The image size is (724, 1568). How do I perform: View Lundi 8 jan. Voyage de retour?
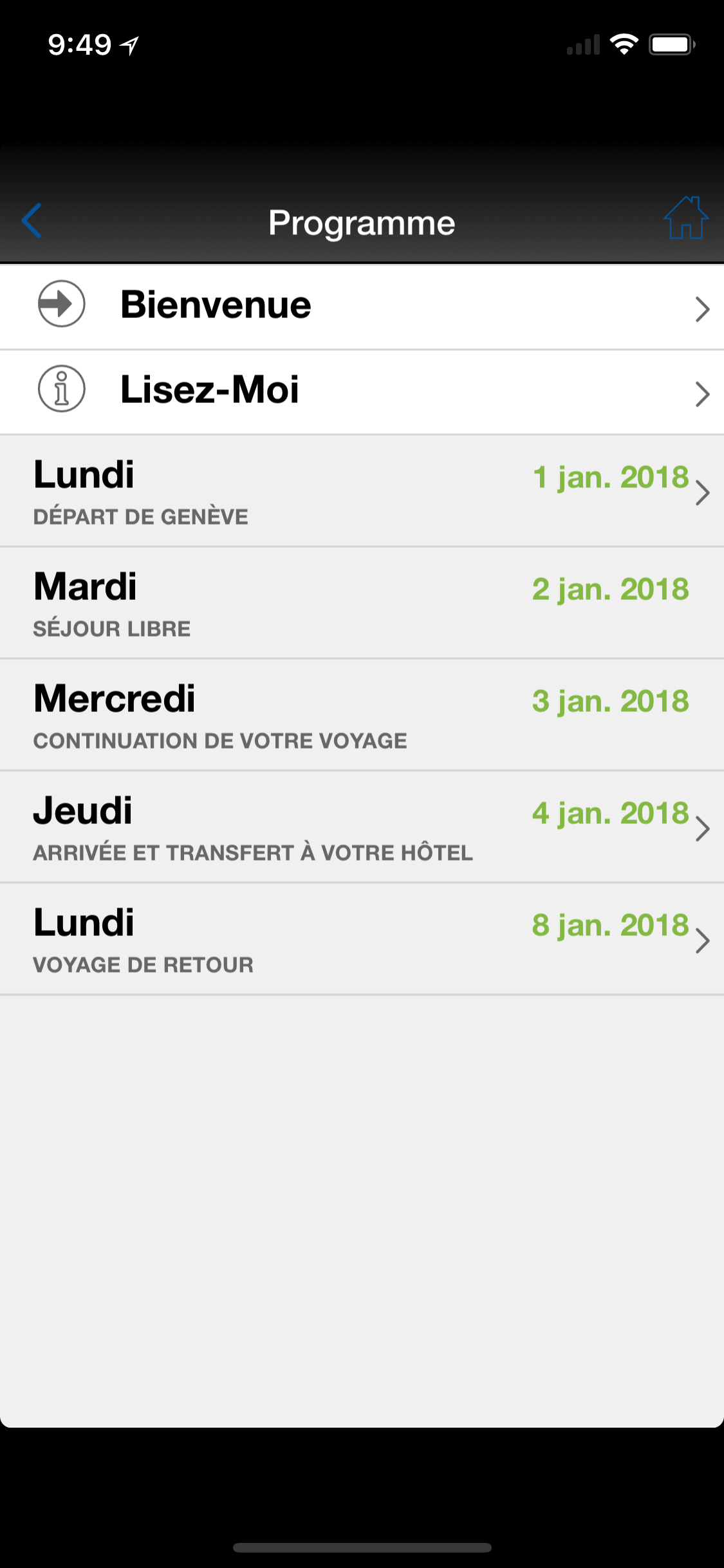[362, 939]
